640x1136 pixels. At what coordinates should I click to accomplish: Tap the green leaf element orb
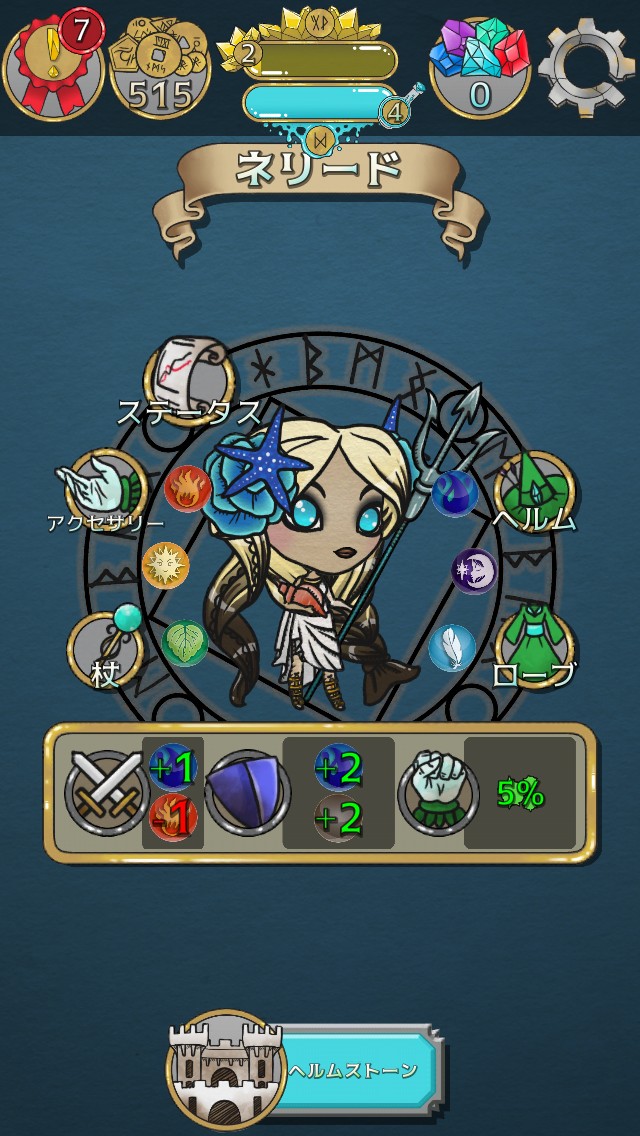click(x=185, y=643)
